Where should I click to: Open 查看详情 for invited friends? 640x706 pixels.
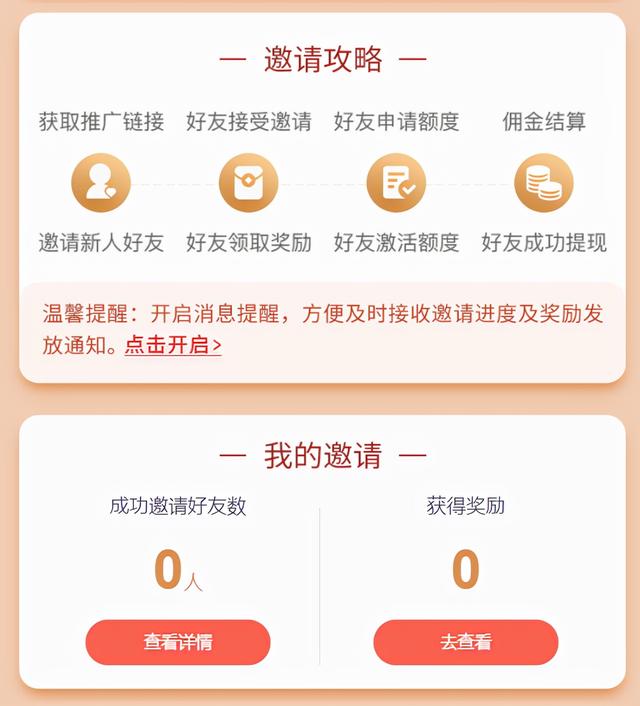coord(178,642)
